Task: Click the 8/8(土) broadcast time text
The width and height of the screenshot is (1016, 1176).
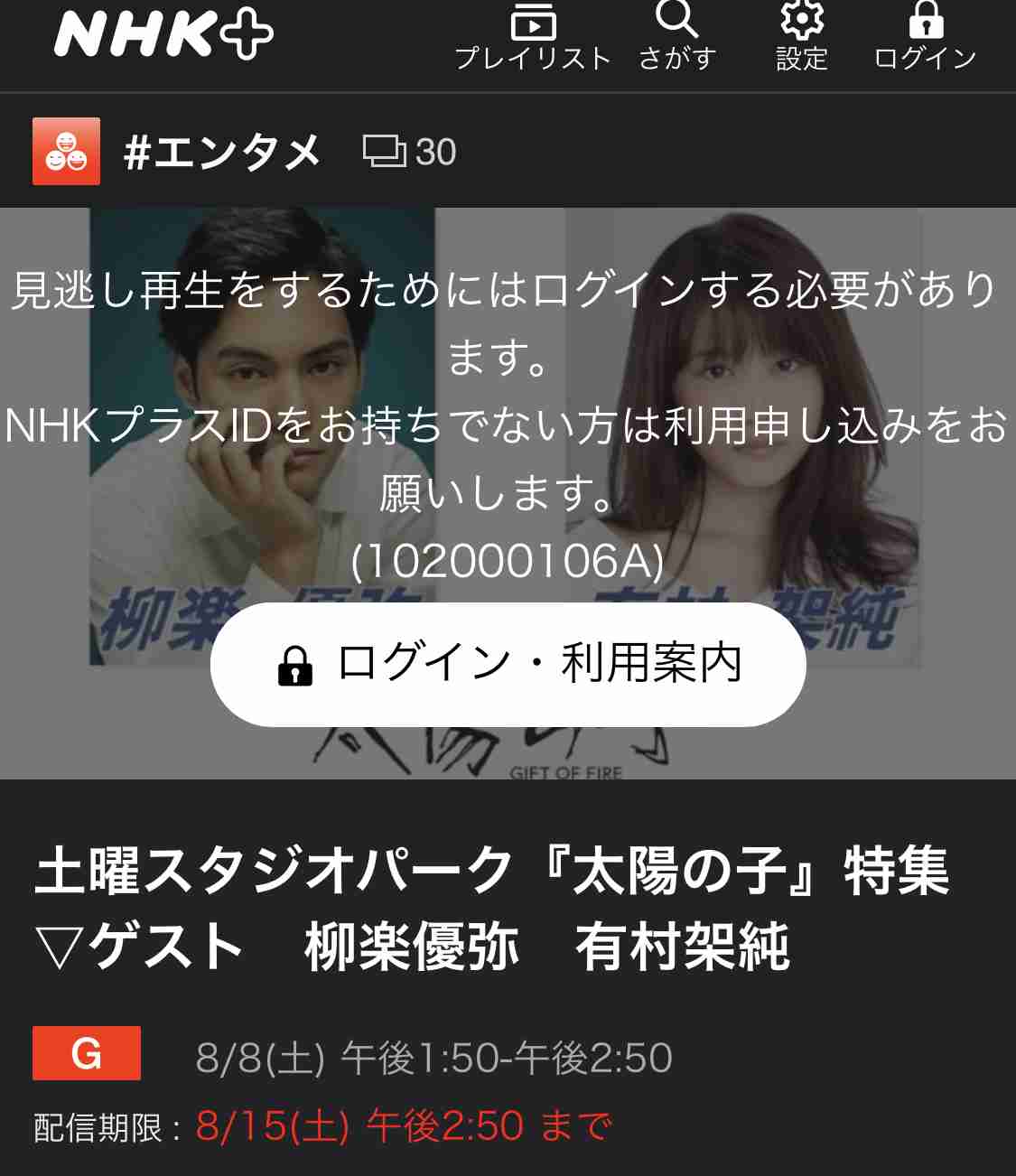Action: 433,1053
